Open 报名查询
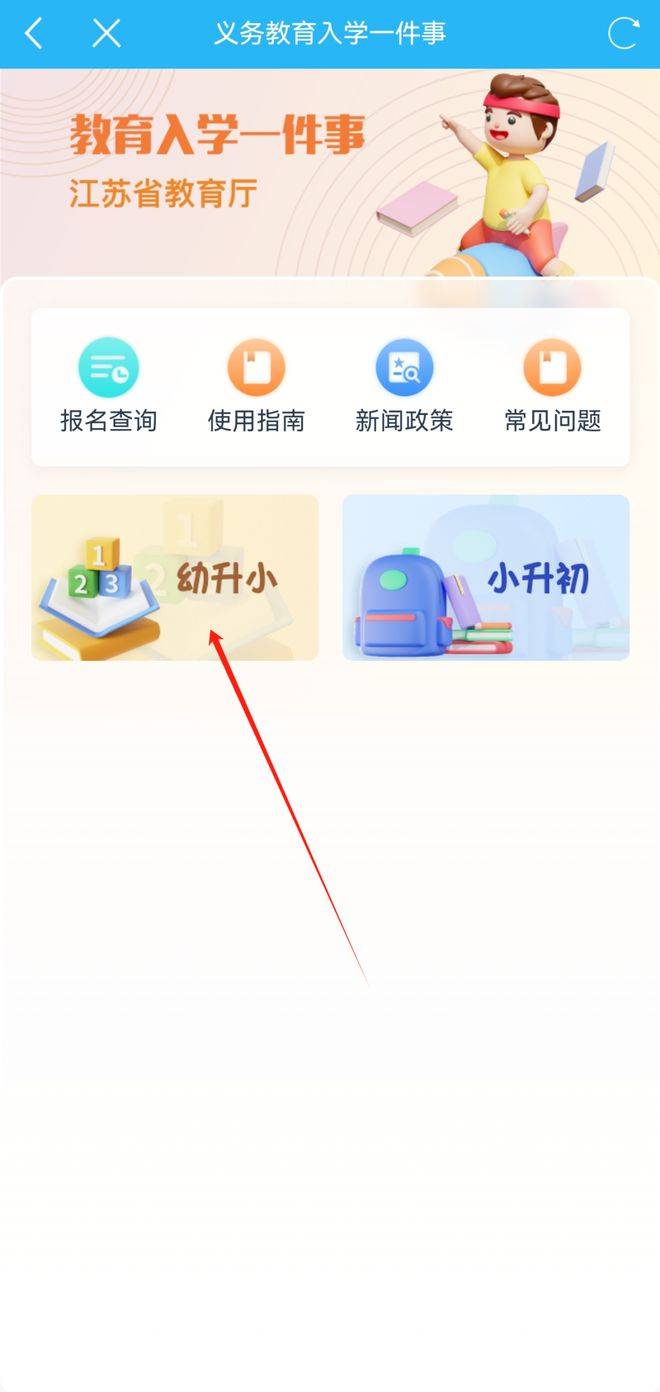This screenshot has width=660, height=1392. click(x=108, y=387)
